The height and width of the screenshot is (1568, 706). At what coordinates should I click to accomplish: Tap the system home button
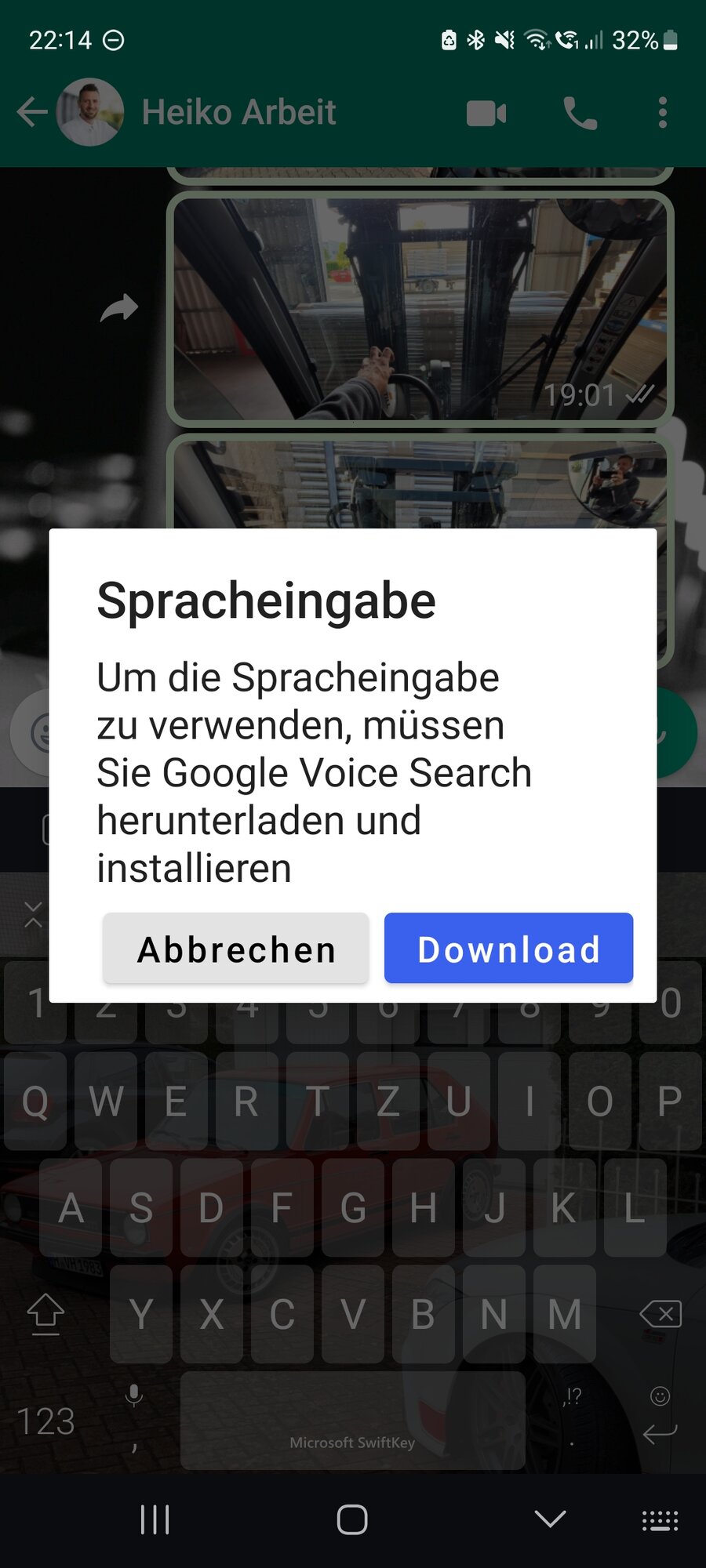pyautogui.click(x=352, y=1519)
